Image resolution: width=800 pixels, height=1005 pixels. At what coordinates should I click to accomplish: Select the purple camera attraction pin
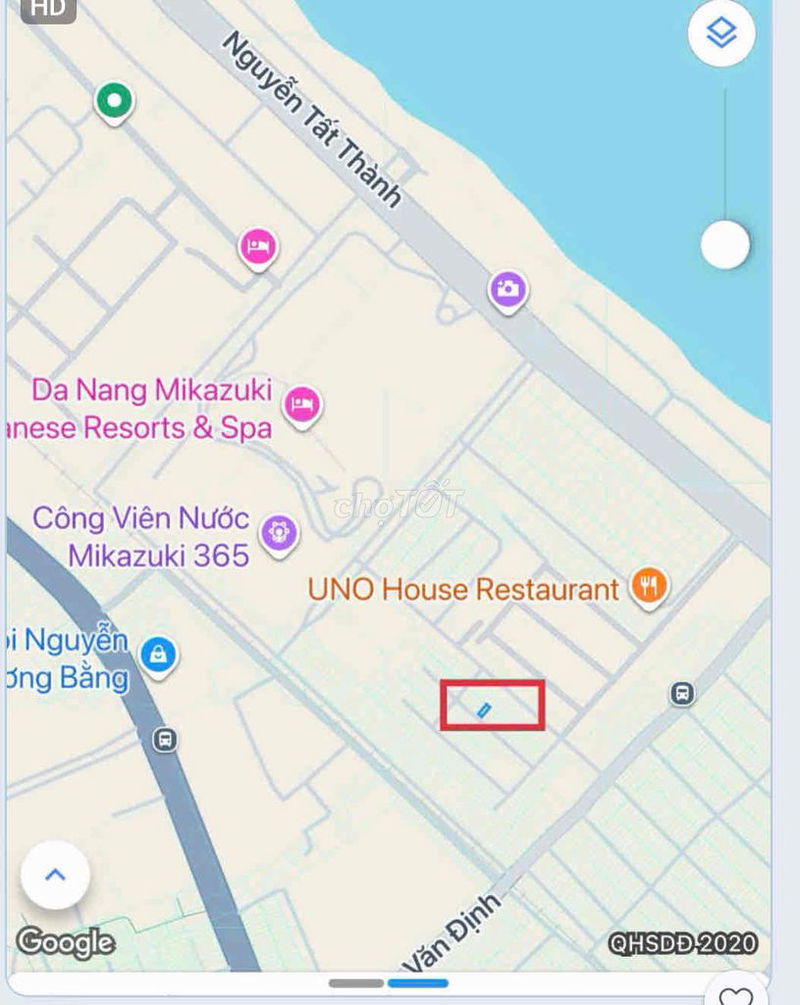[x=508, y=290]
